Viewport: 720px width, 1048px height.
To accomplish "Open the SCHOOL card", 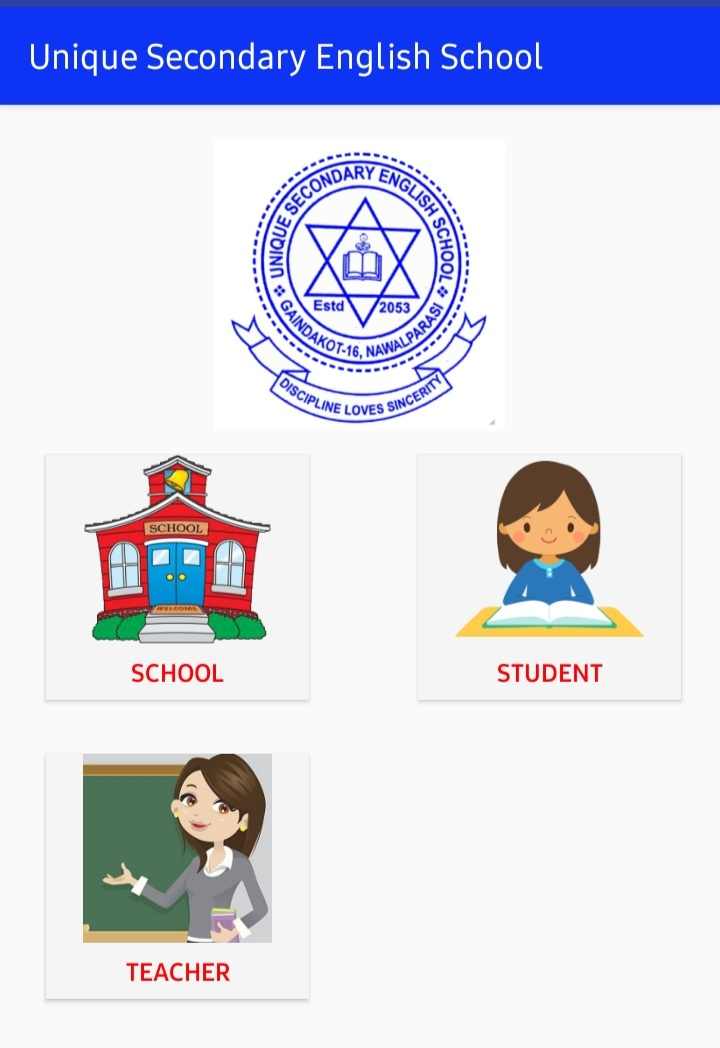I will tap(177, 577).
